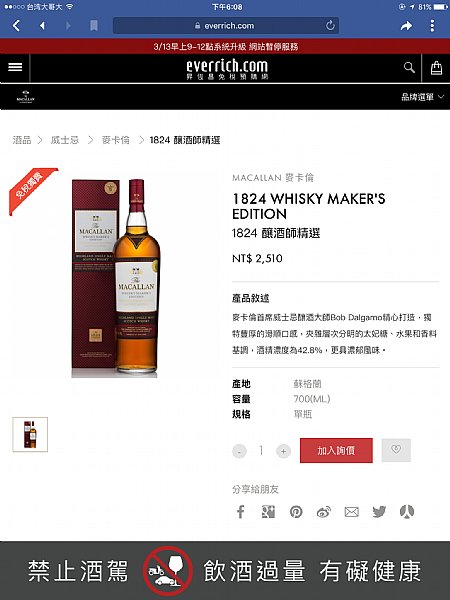The image size is (450, 600).
Task: Share the product on Twitter
Action: click(x=379, y=512)
